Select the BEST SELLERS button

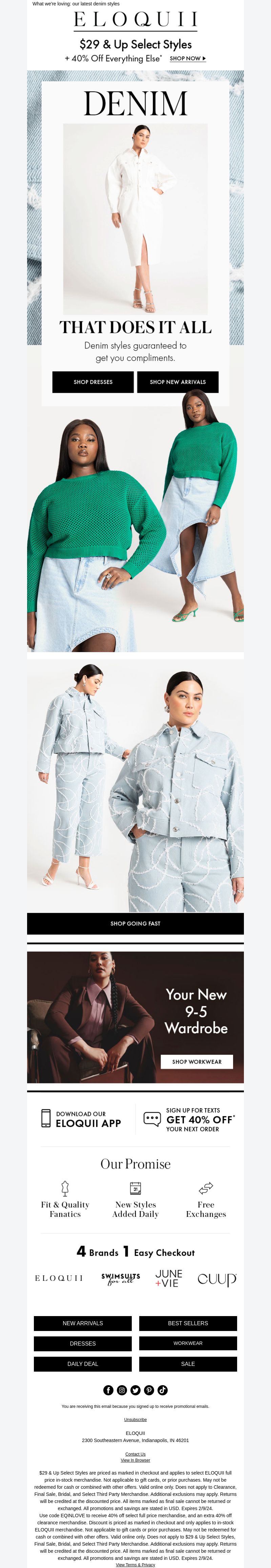188,1323
